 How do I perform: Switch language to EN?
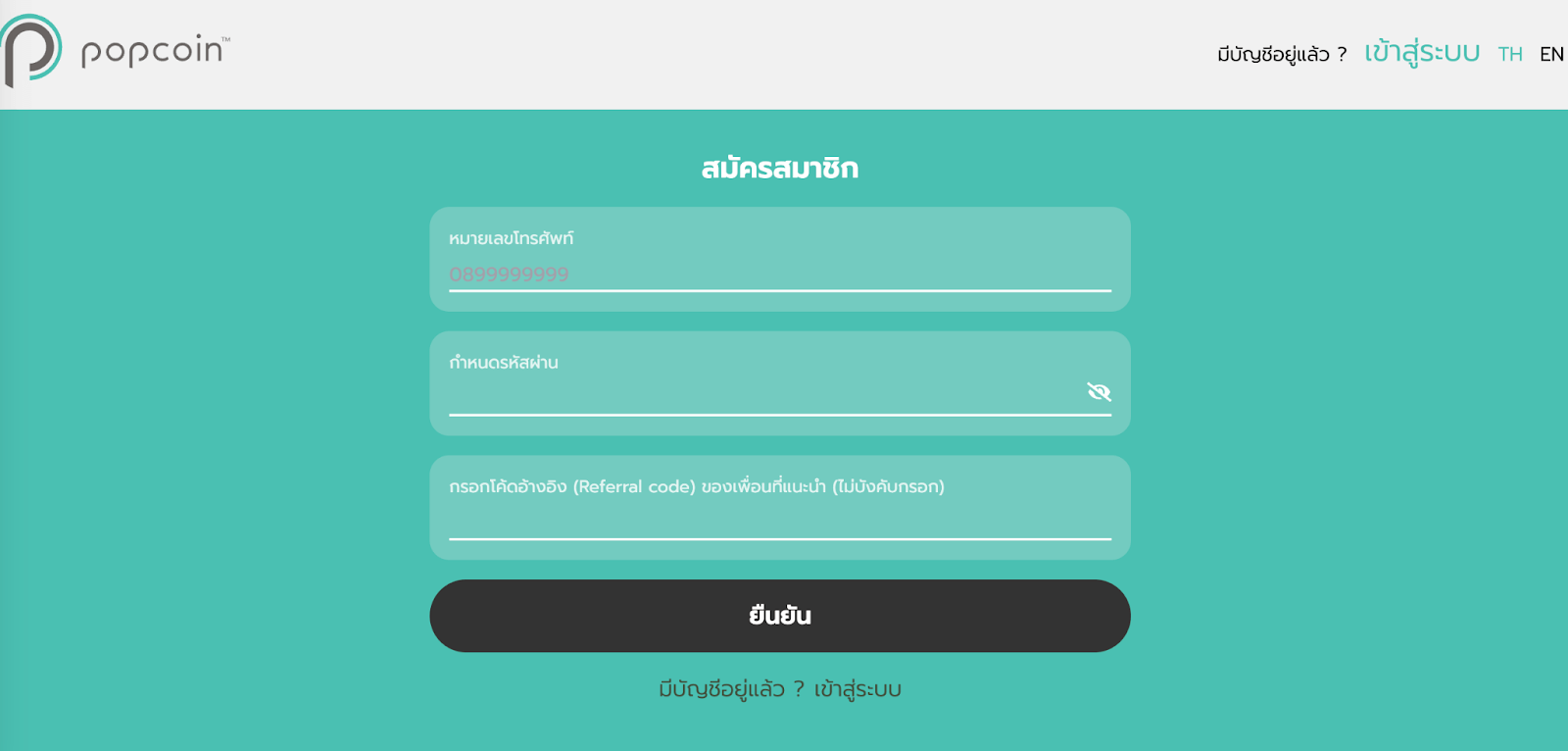coord(1551,54)
